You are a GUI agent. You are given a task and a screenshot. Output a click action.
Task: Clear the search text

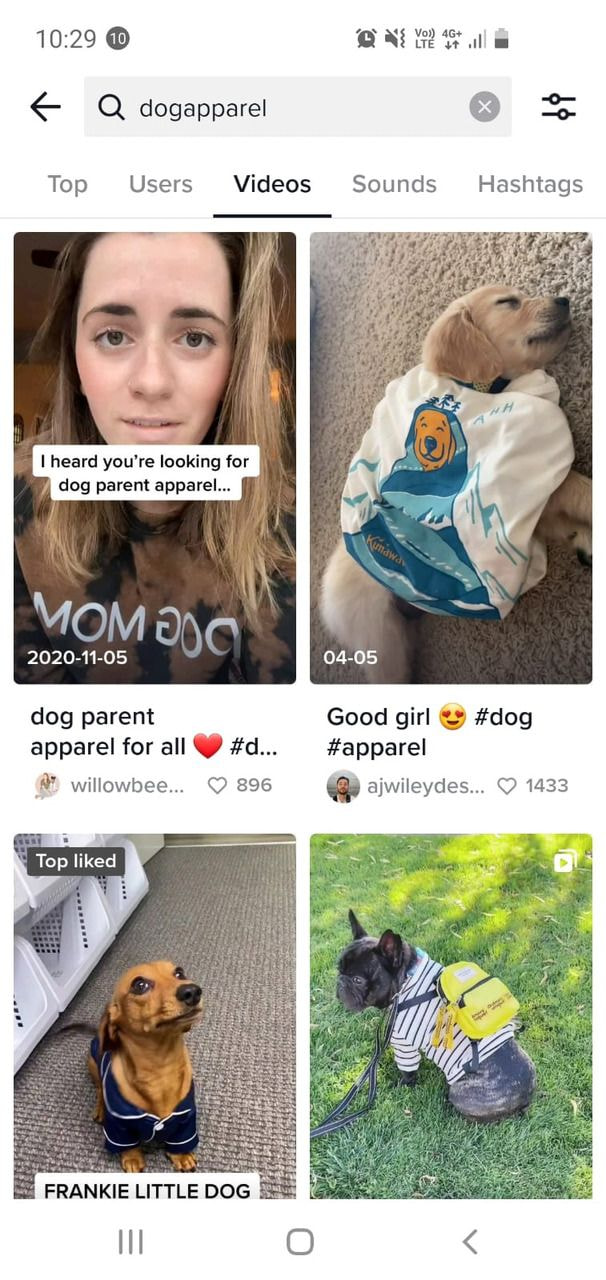click(x=484, y=107)
